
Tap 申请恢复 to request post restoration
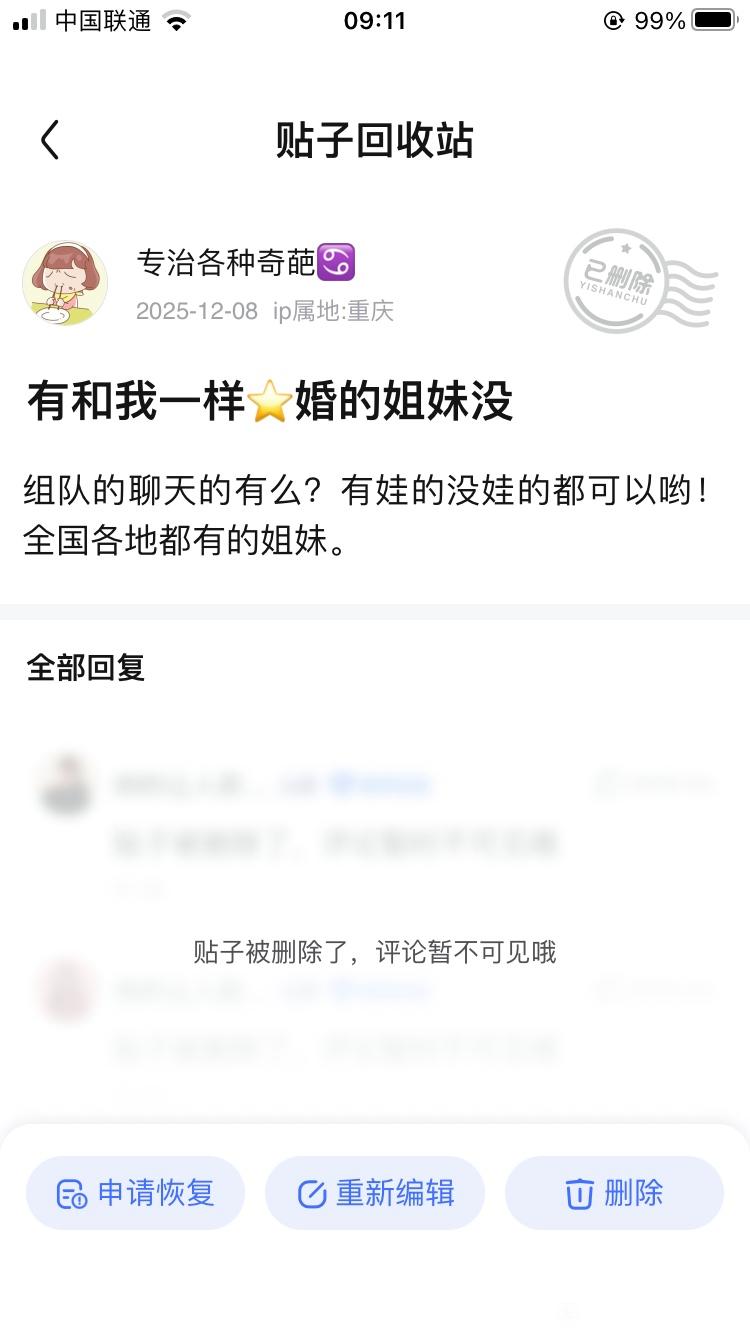(135, 1193)
